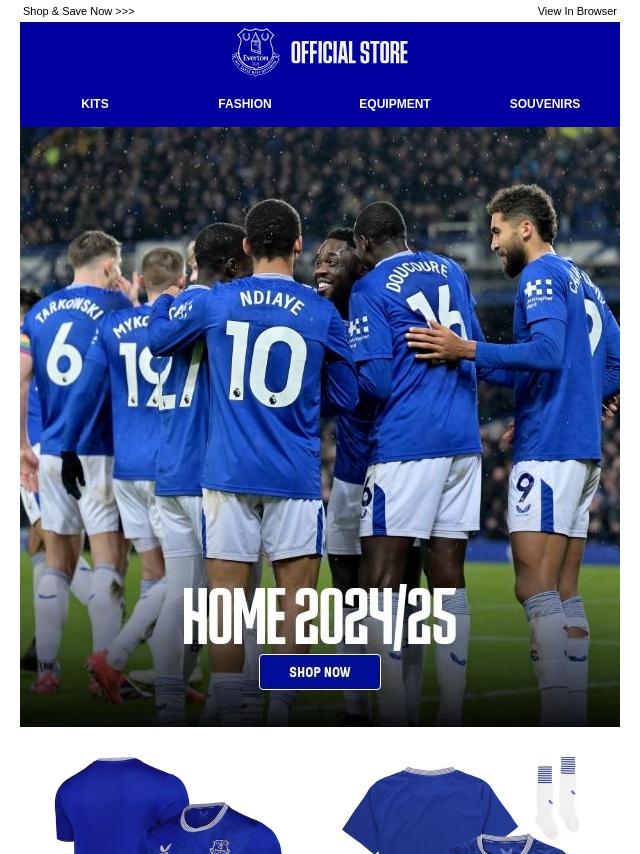640x854 pixels.
Task: Open the Kits category
Action: pyautogui.click(x=95, y=104)
